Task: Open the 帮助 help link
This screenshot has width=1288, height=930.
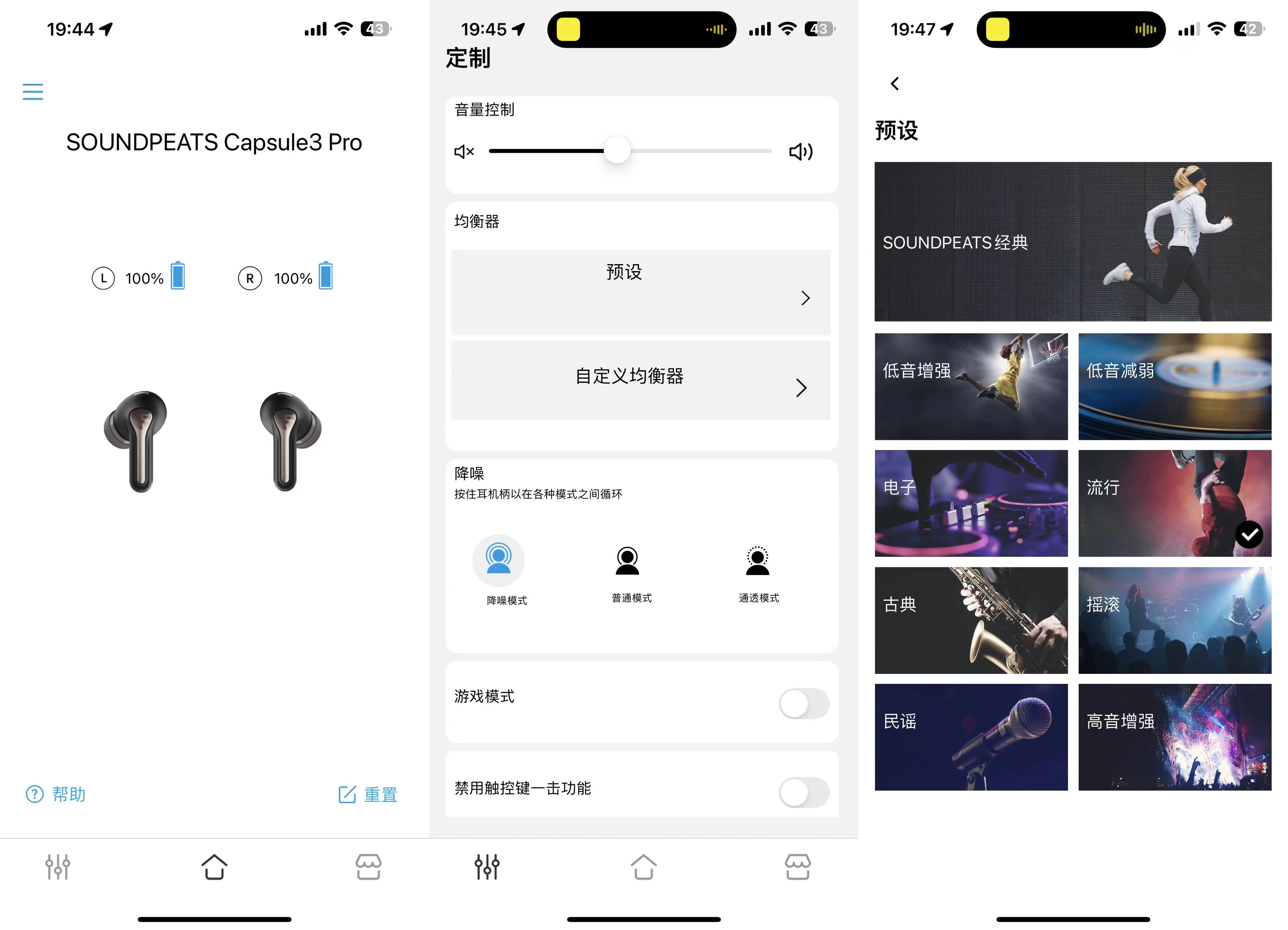Action: (56, 794)
